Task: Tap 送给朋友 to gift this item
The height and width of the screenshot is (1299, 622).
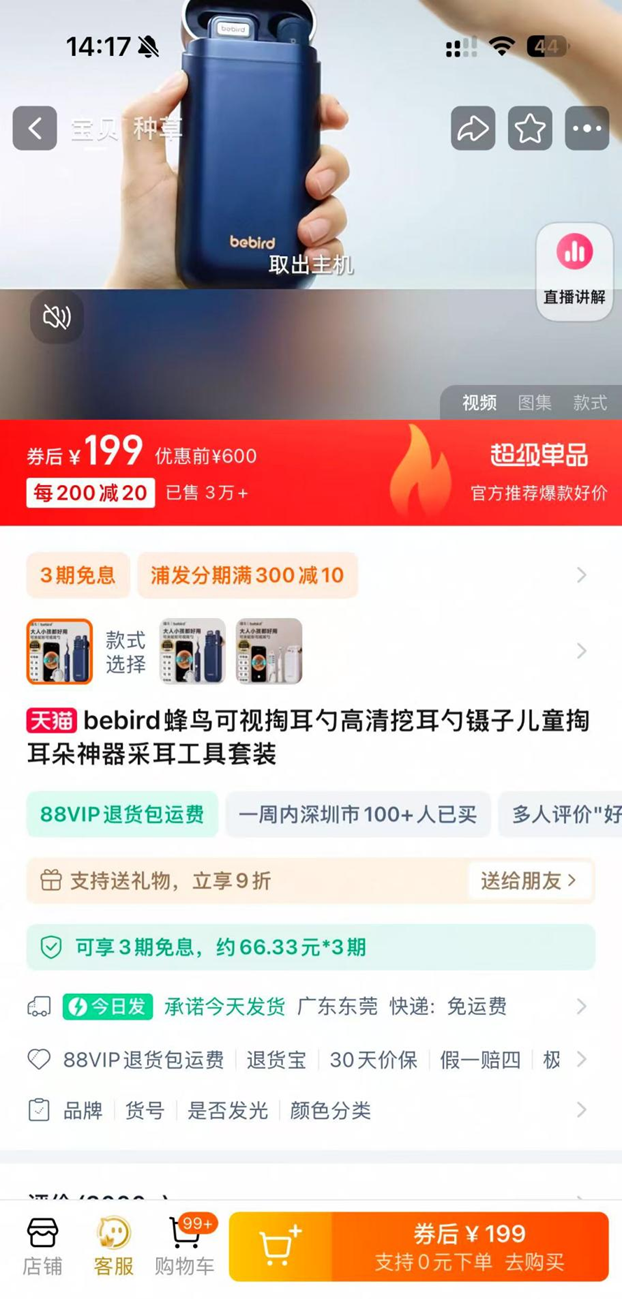Action: click(x=528, y=881)
